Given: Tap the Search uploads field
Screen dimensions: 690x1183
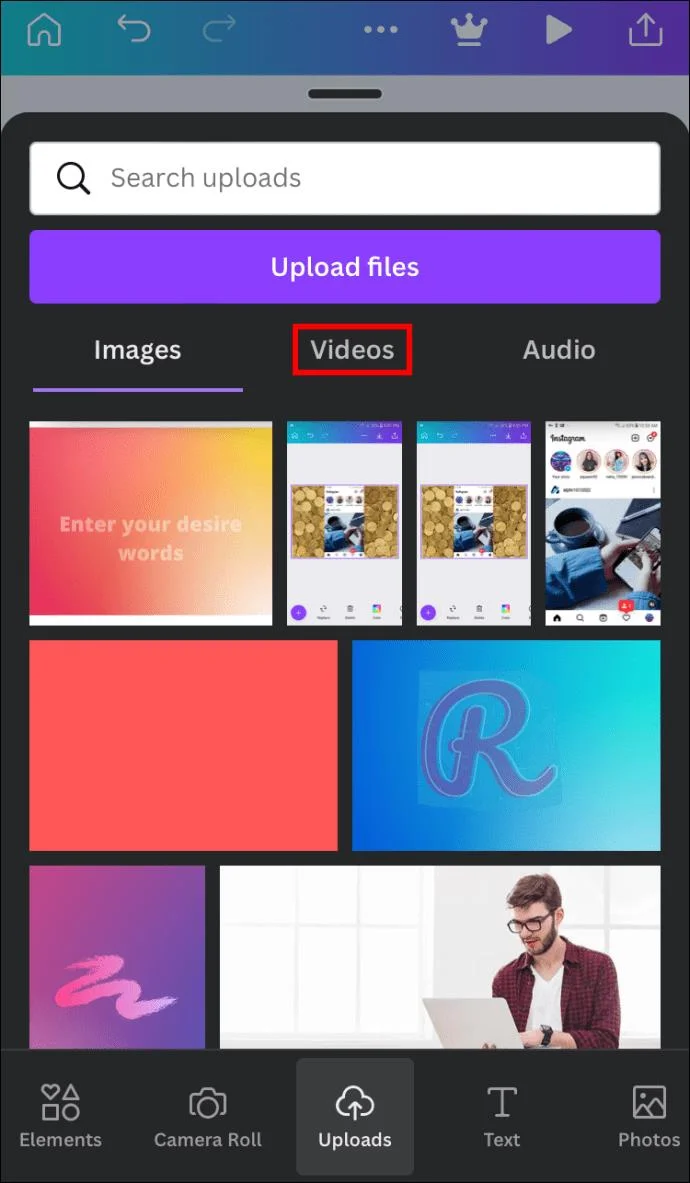Looking at the screenshot, I should [345, 178].
